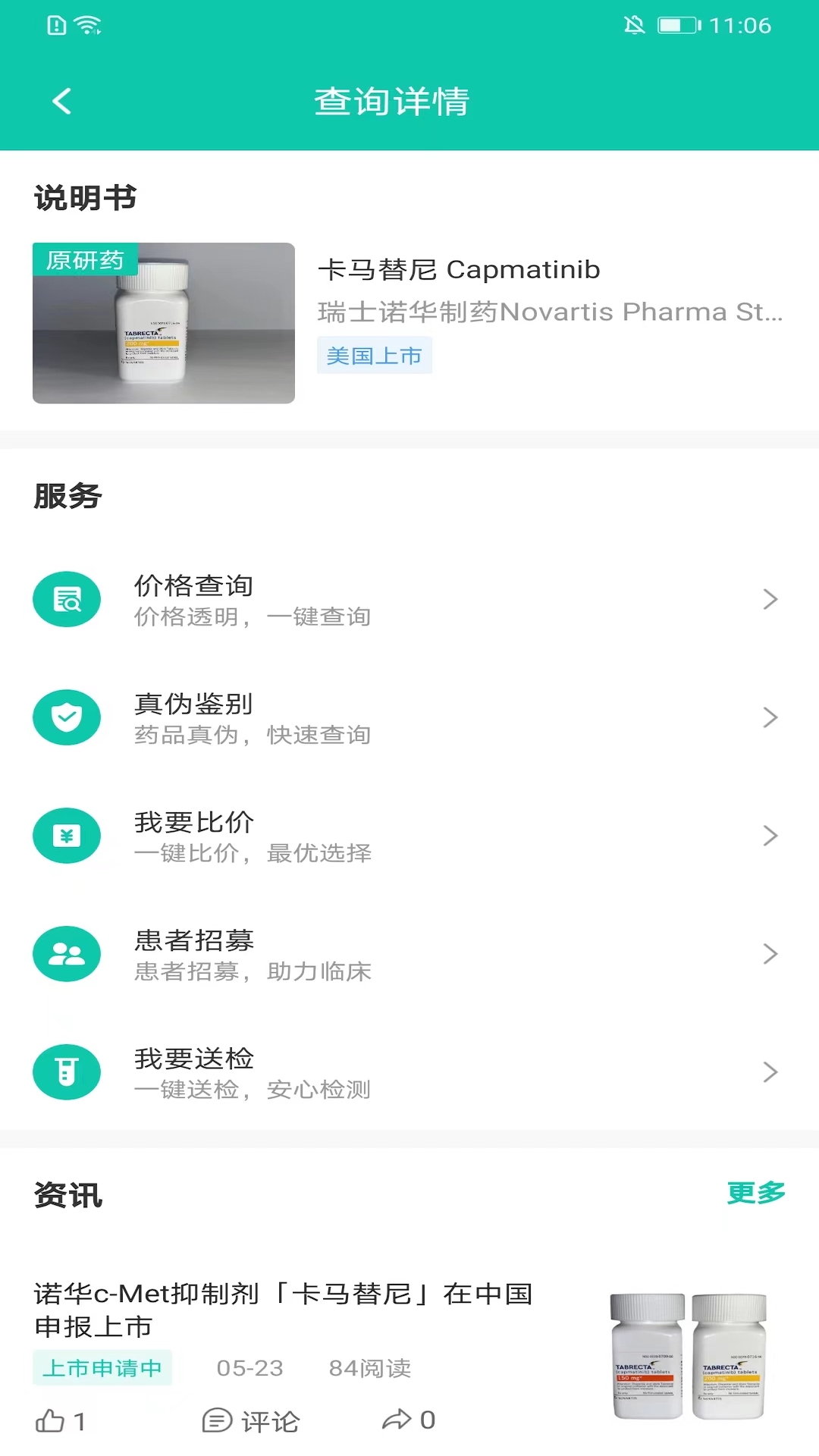Click the back arrow in the header

[61, 101]
